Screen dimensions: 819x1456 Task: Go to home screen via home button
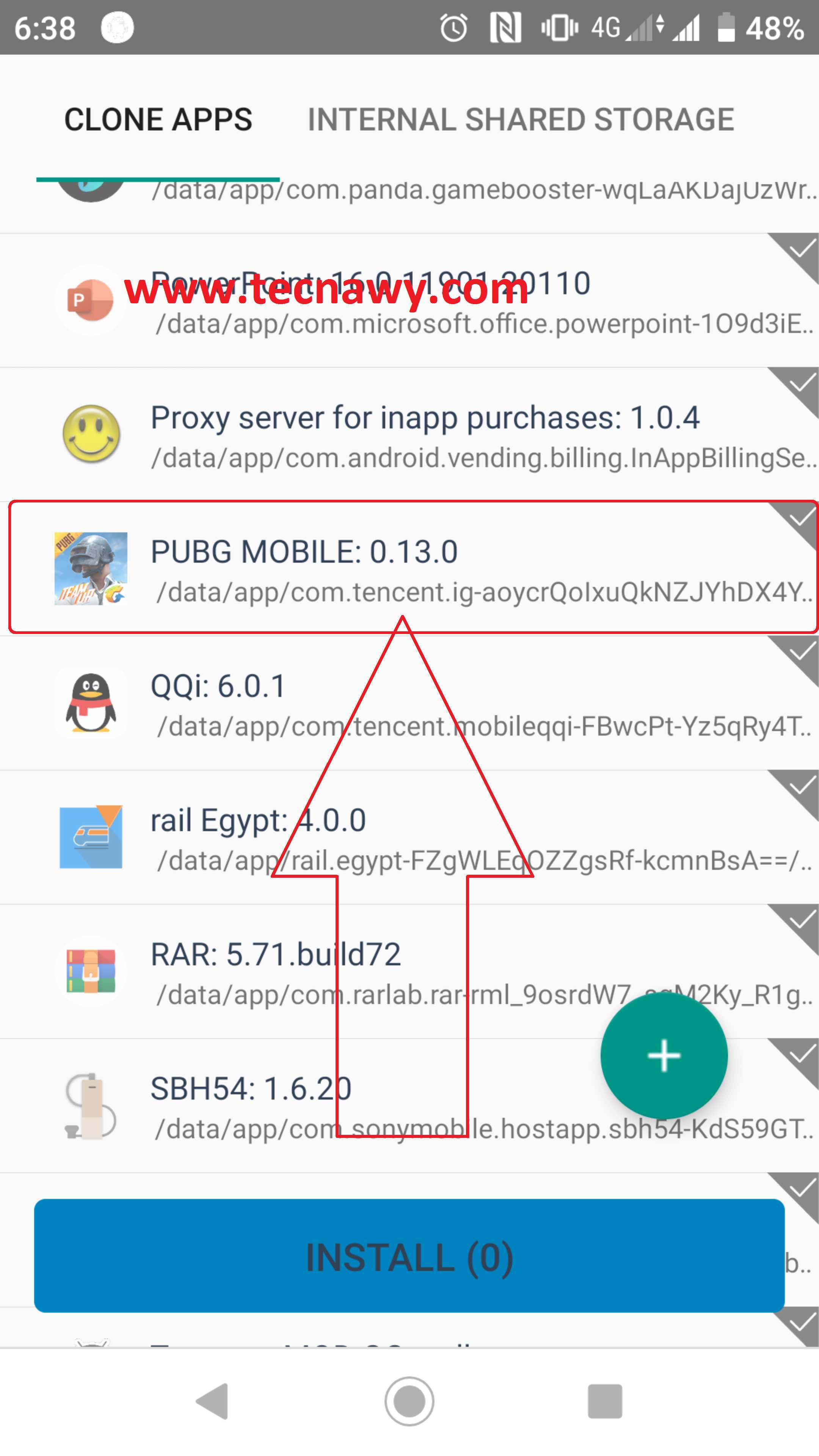409,1401
